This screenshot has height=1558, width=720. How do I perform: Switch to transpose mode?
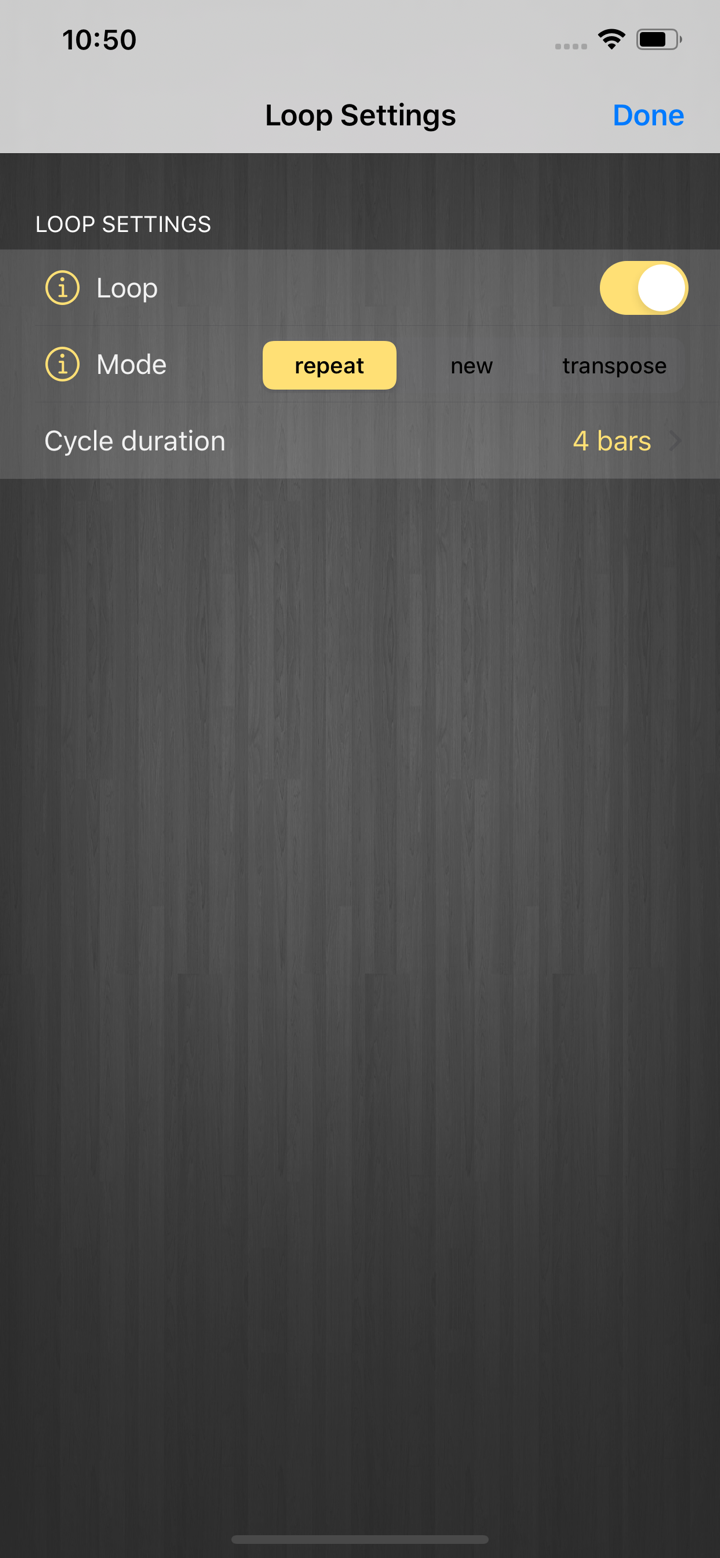(614, 365)
